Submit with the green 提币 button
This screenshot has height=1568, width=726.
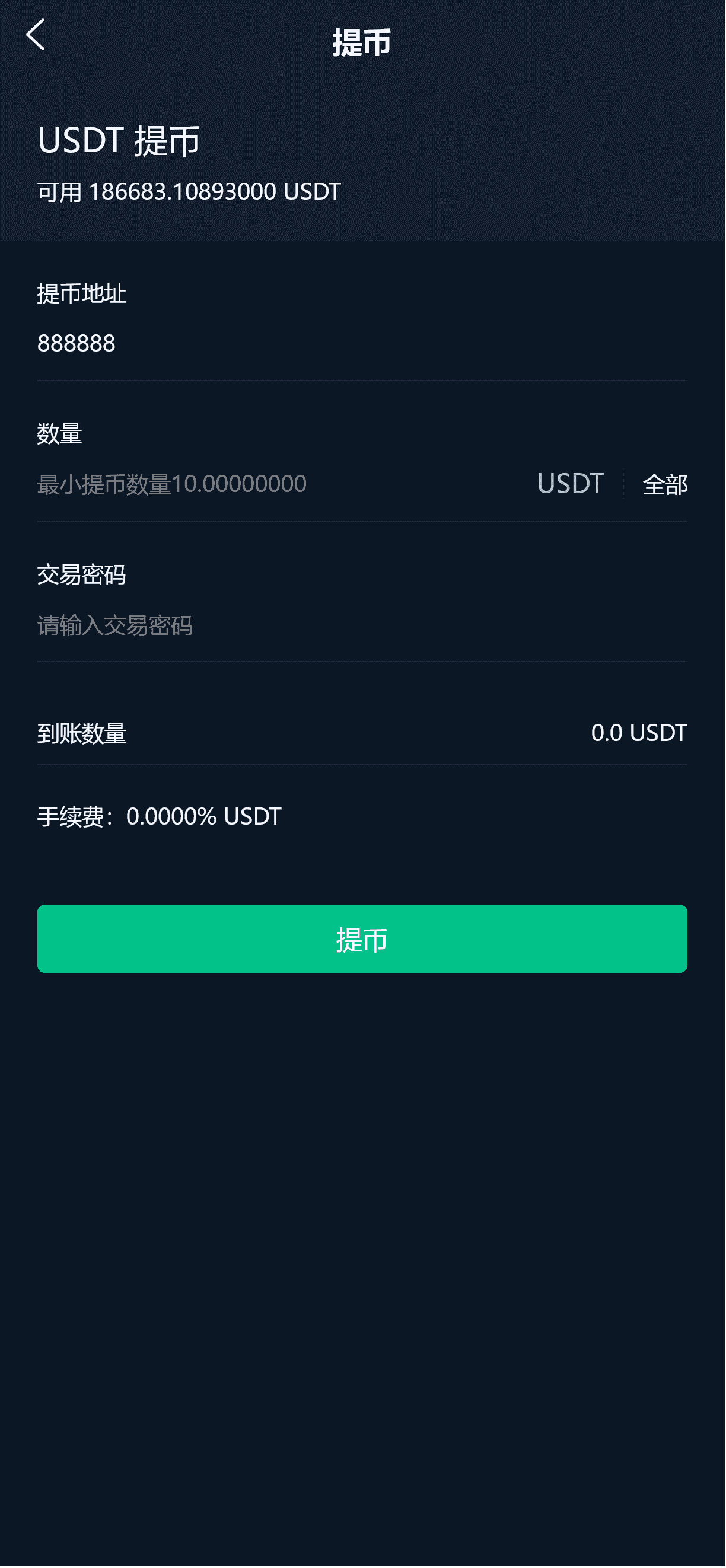362,940
